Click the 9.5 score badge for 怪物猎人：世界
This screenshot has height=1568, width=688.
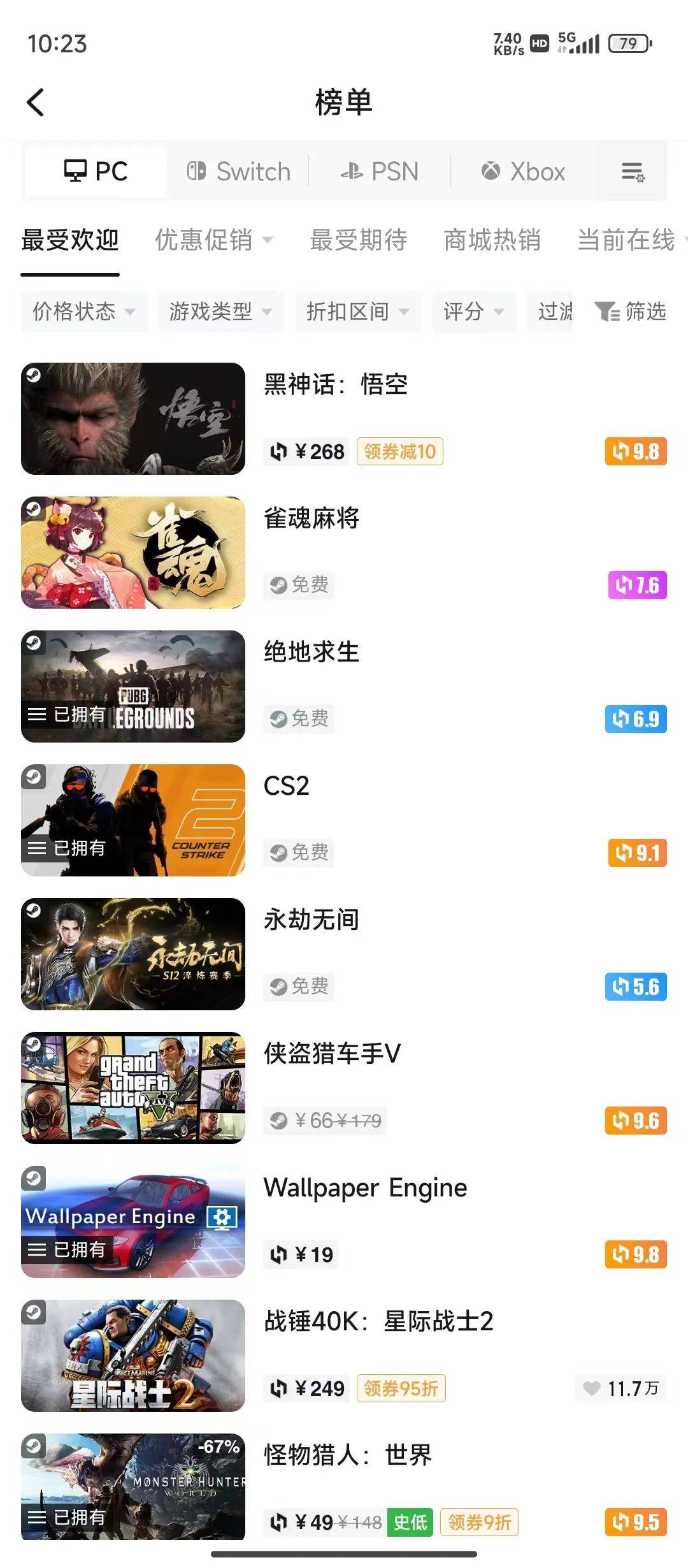tap(635, 1523)
